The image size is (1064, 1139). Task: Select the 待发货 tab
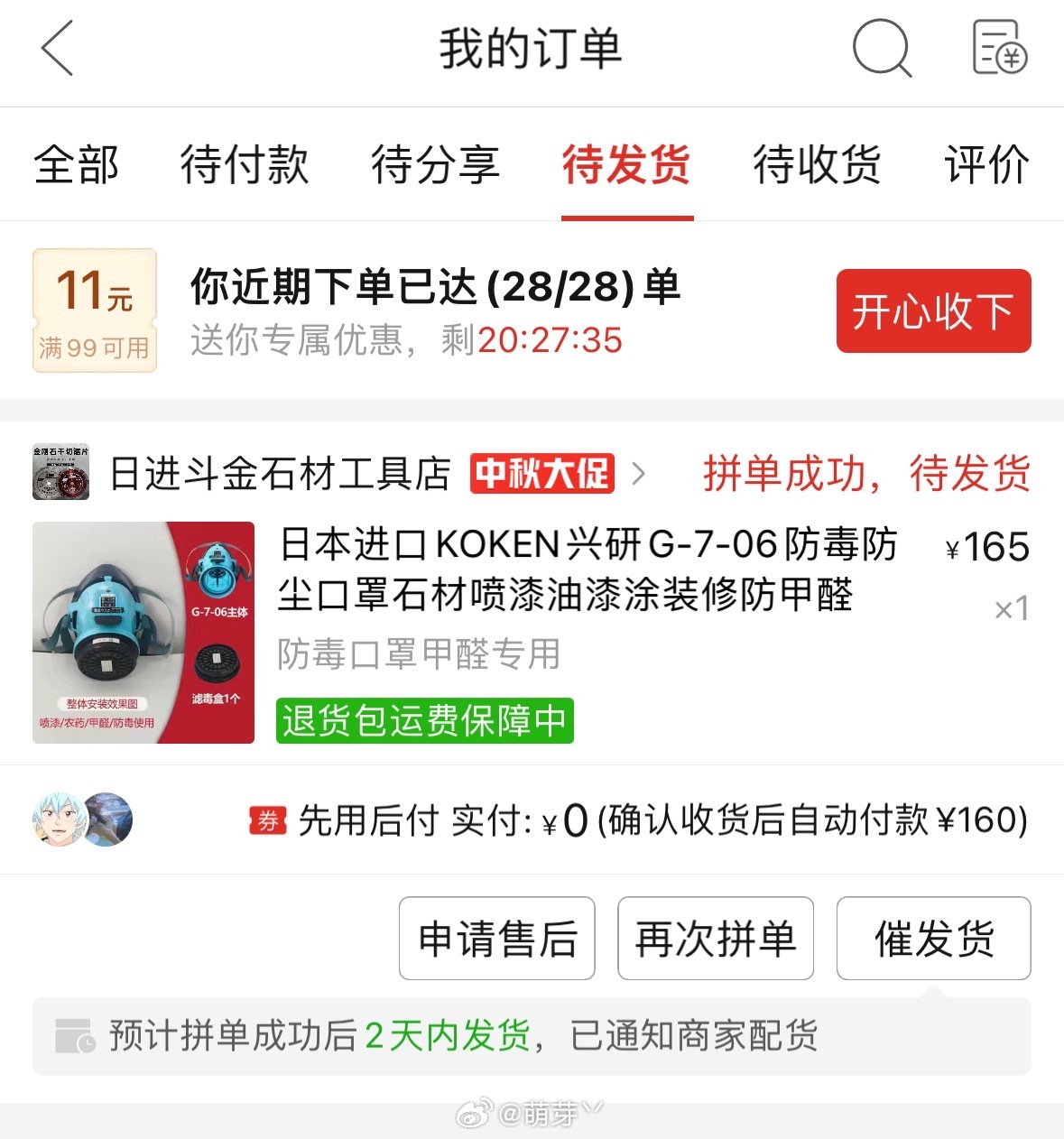626,165
